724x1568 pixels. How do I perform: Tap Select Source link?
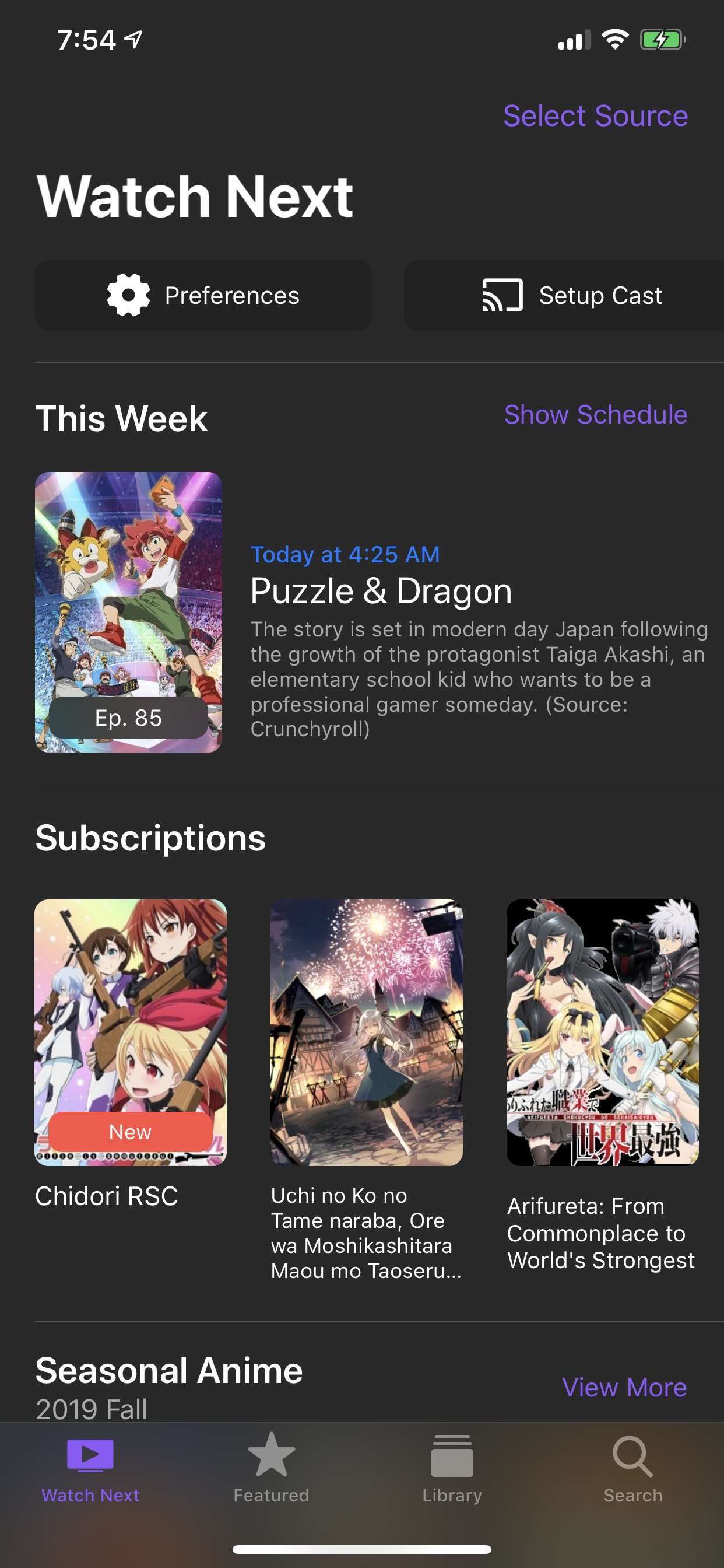[595, 116]
